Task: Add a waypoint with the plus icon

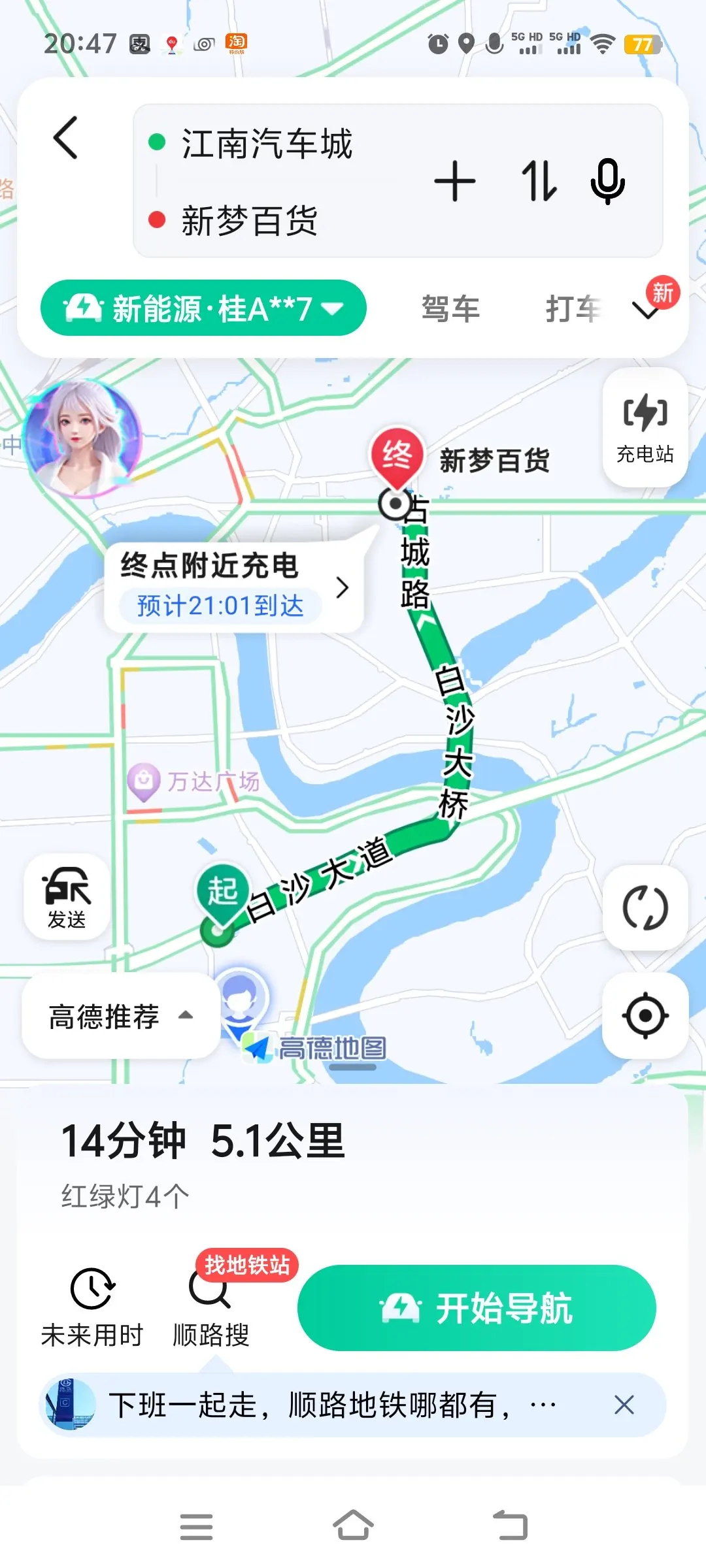Action: [455, 182]
